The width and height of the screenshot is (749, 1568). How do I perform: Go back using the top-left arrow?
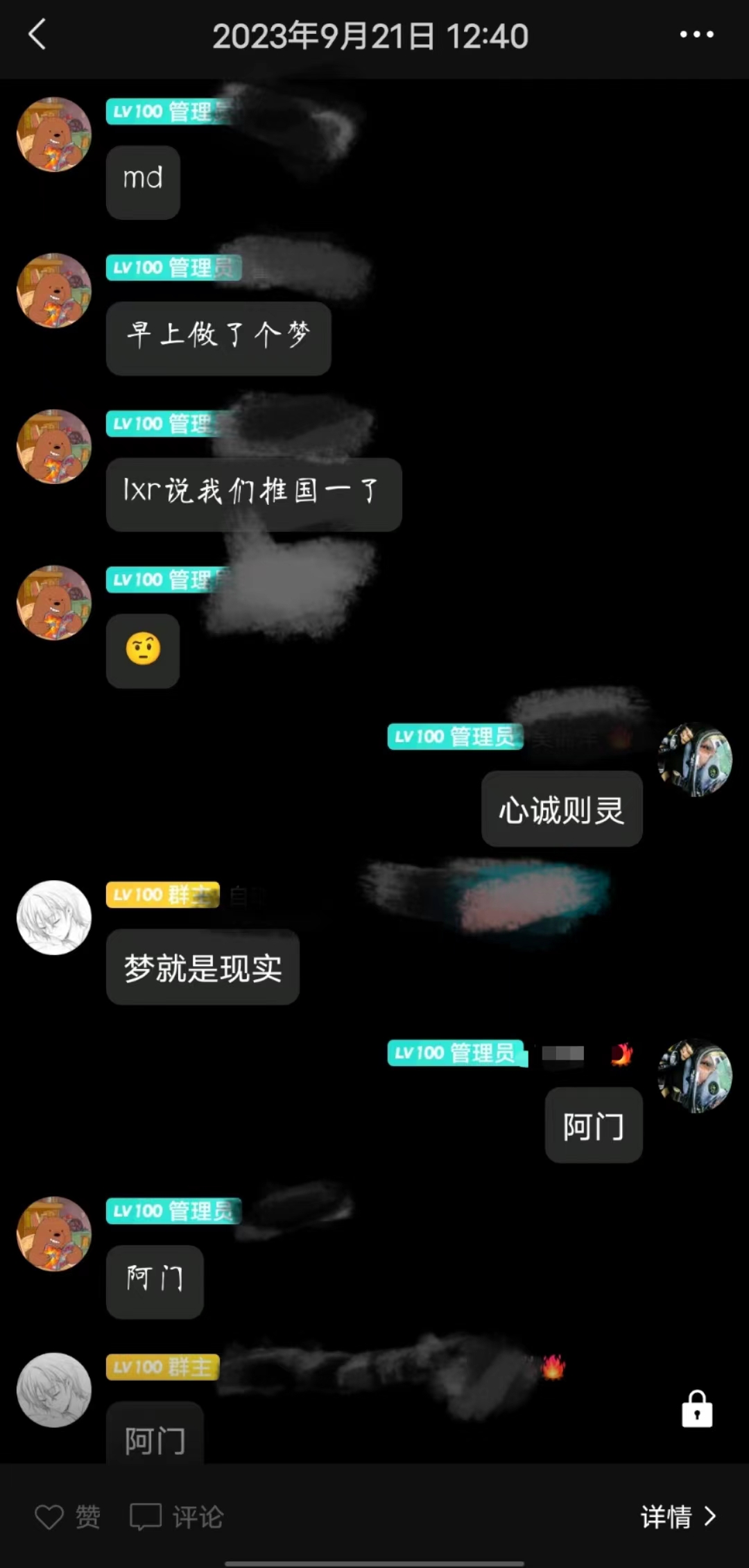pyautogui.click(x=37, y=34)
